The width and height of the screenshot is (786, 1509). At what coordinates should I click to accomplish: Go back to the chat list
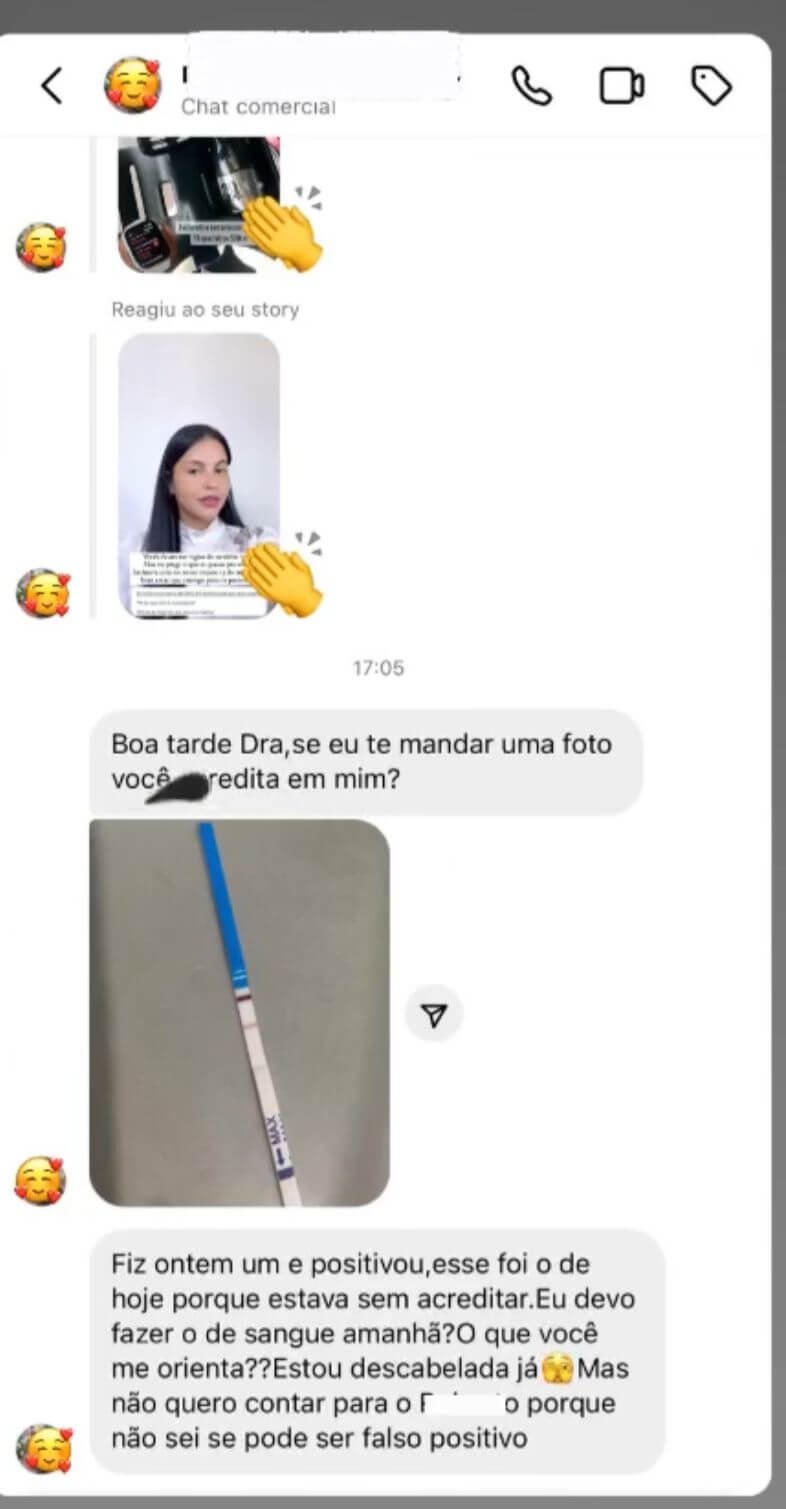pos(52,87)
